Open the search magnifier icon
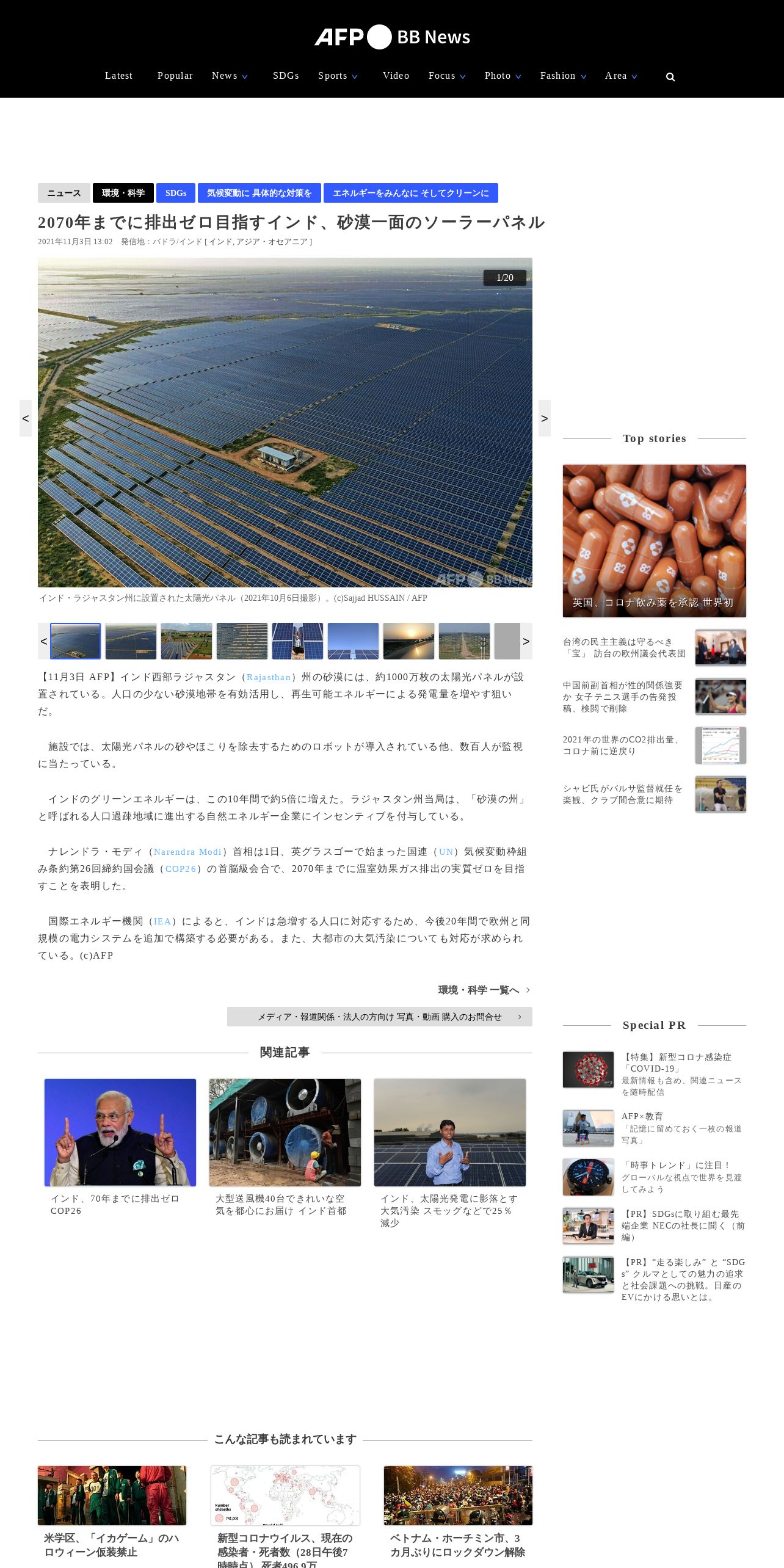The height and width of the screenshot is (1568, 784). (x=670, y=77)
